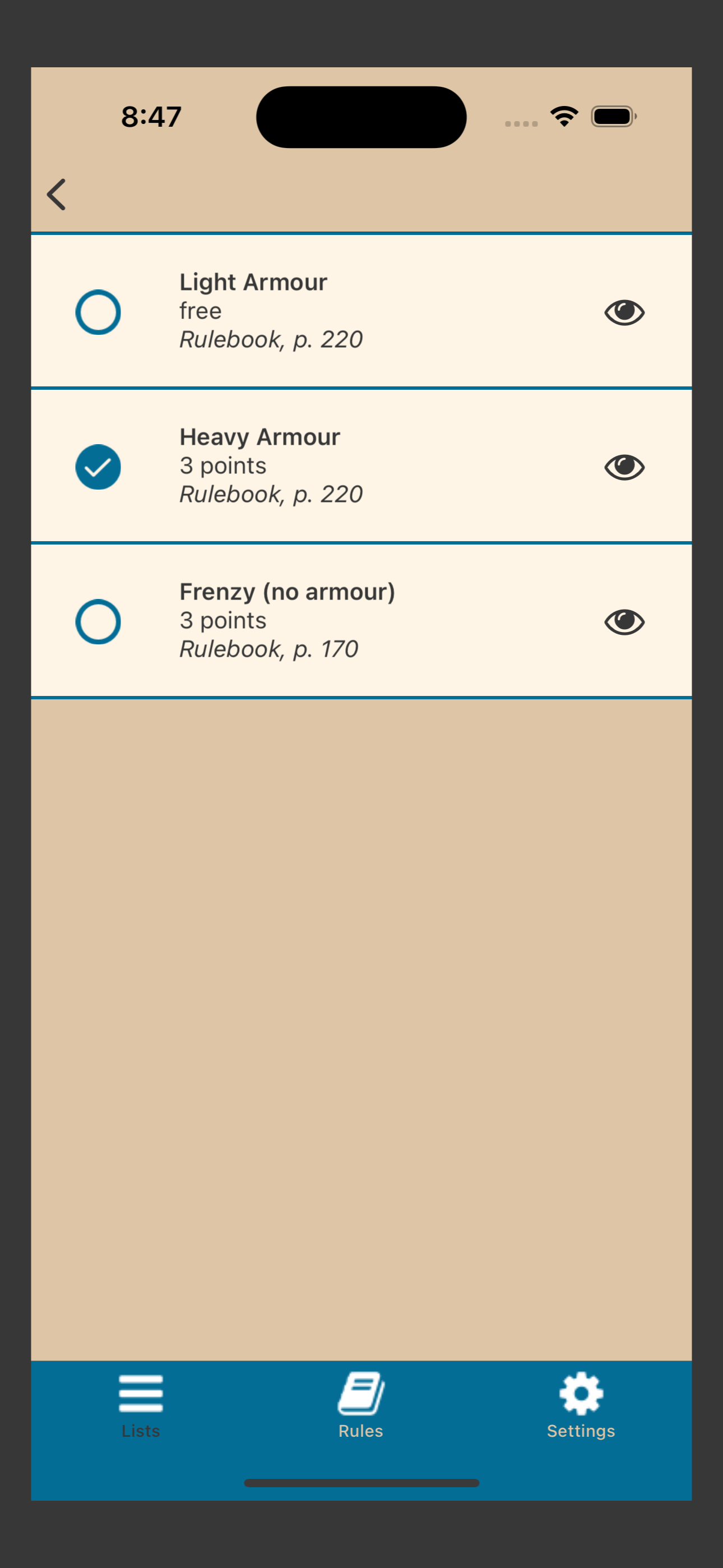Select the Frenzy (no armour) radio button
This screenshot has height=1568, width=723.
coord(98,621)
